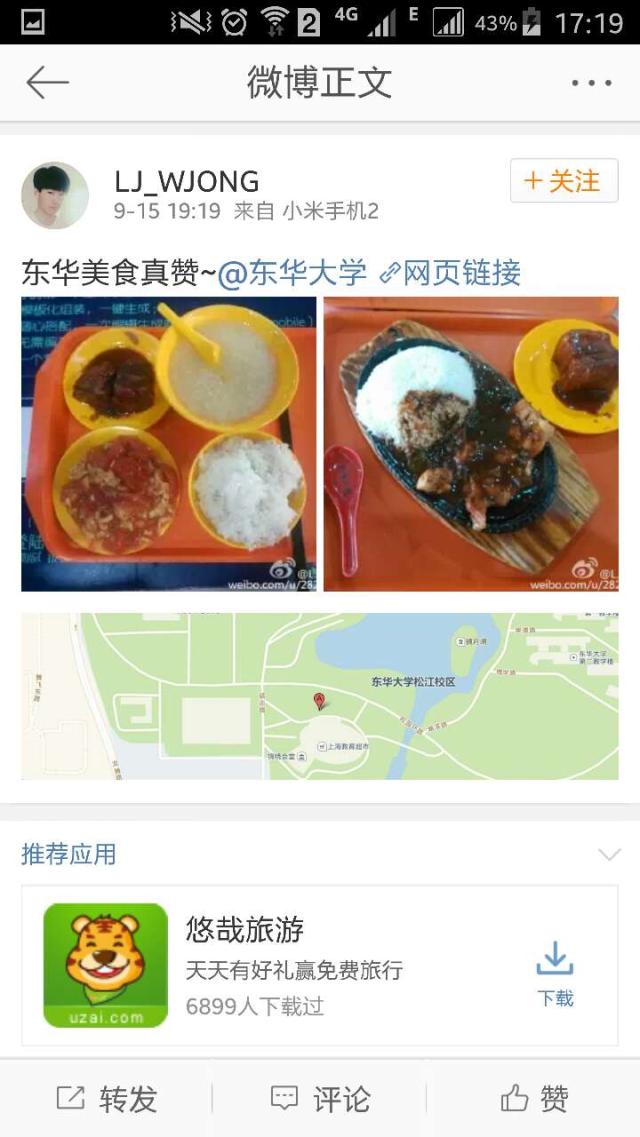Repost with the 转发 button

coord(107,1099)
